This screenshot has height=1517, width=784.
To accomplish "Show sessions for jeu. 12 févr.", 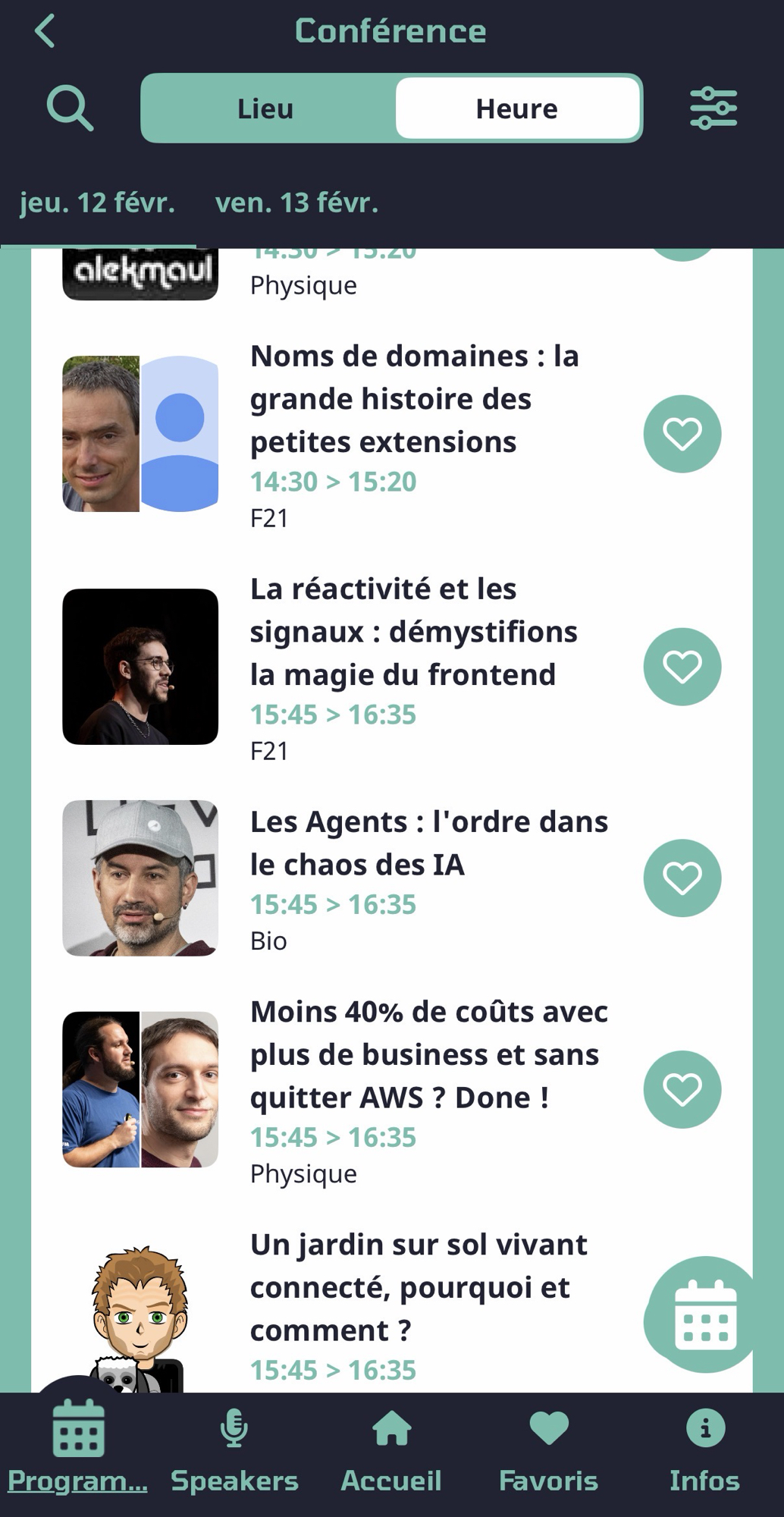I will coord(97,203).
